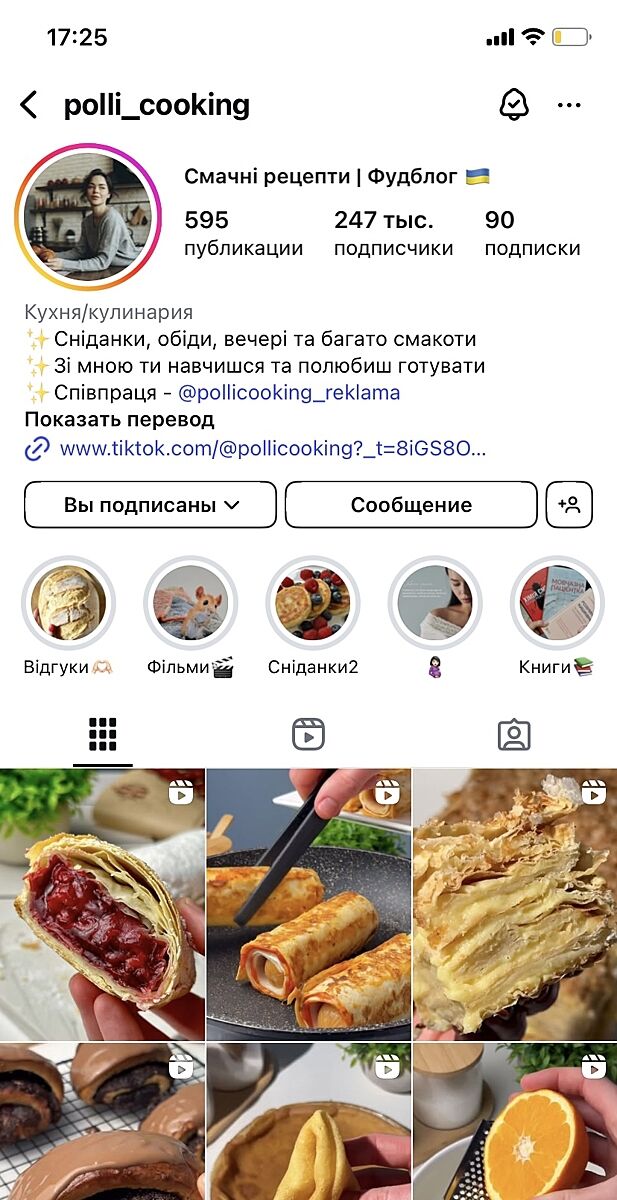Open the three-dot overflow menu
This screenshot has height=1200, width=617.
tap(569, 105)
